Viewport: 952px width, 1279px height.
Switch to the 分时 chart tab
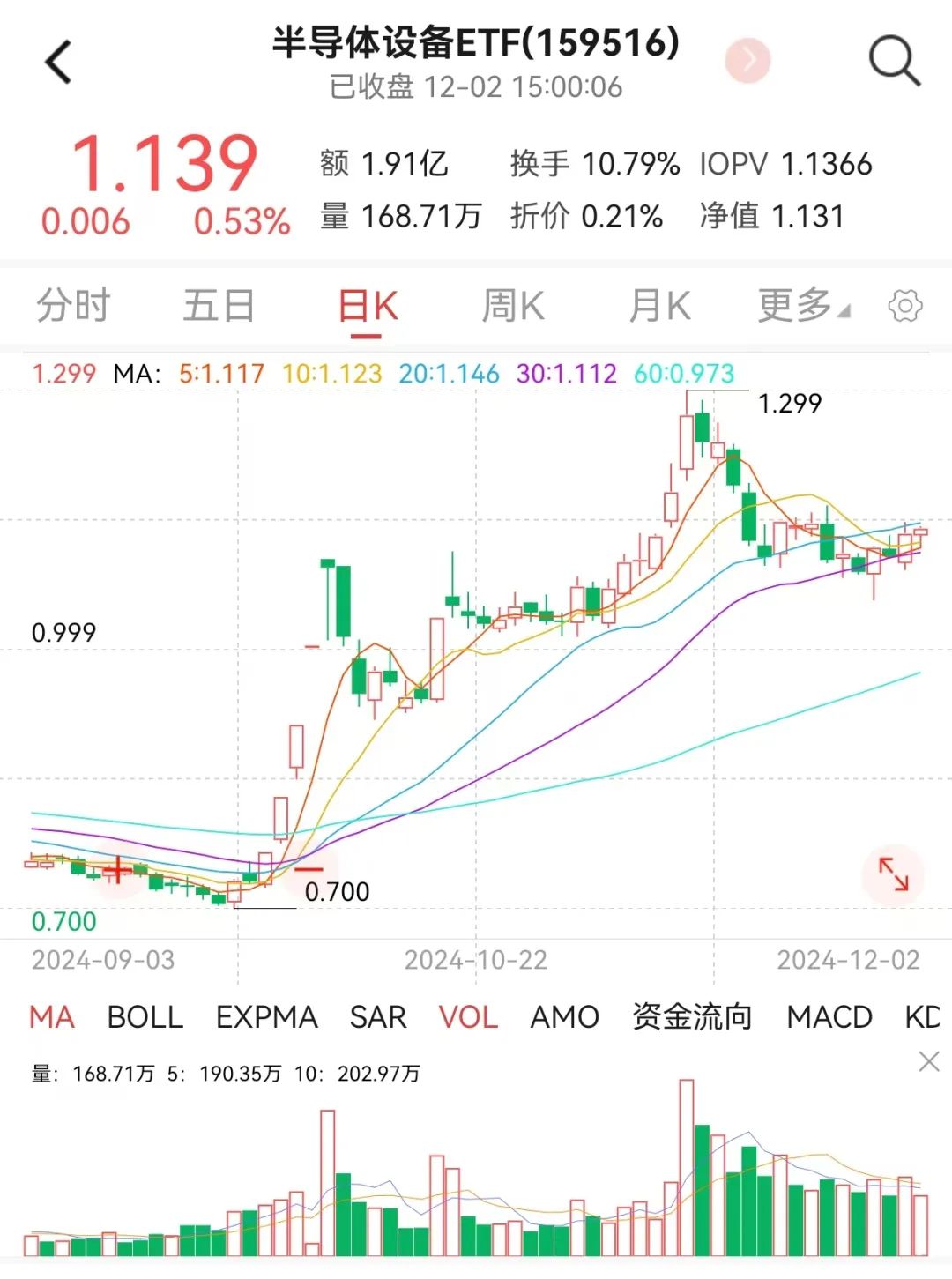click(x=73, y=307)
